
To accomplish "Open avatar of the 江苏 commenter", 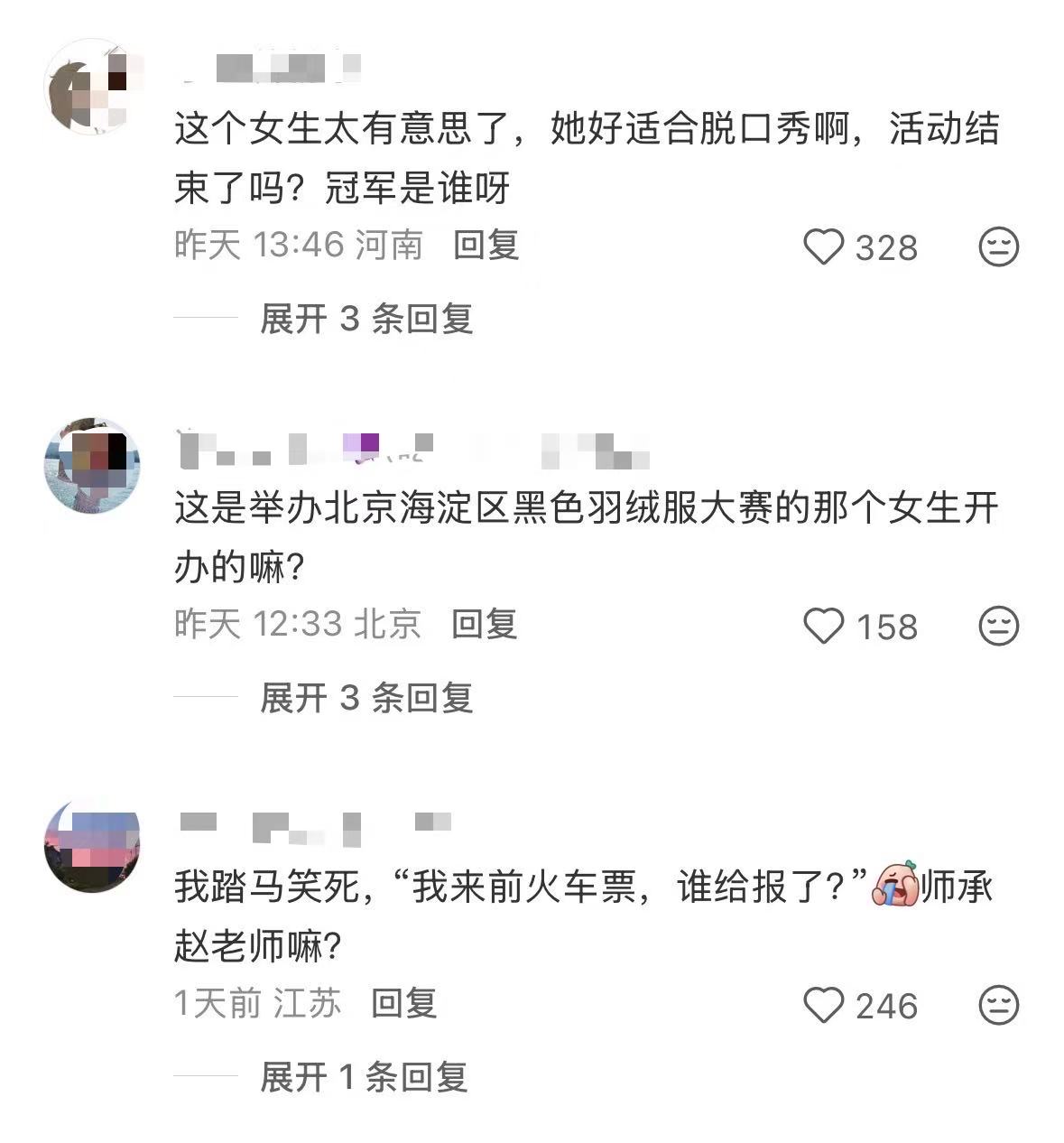I will pos(91,845).
